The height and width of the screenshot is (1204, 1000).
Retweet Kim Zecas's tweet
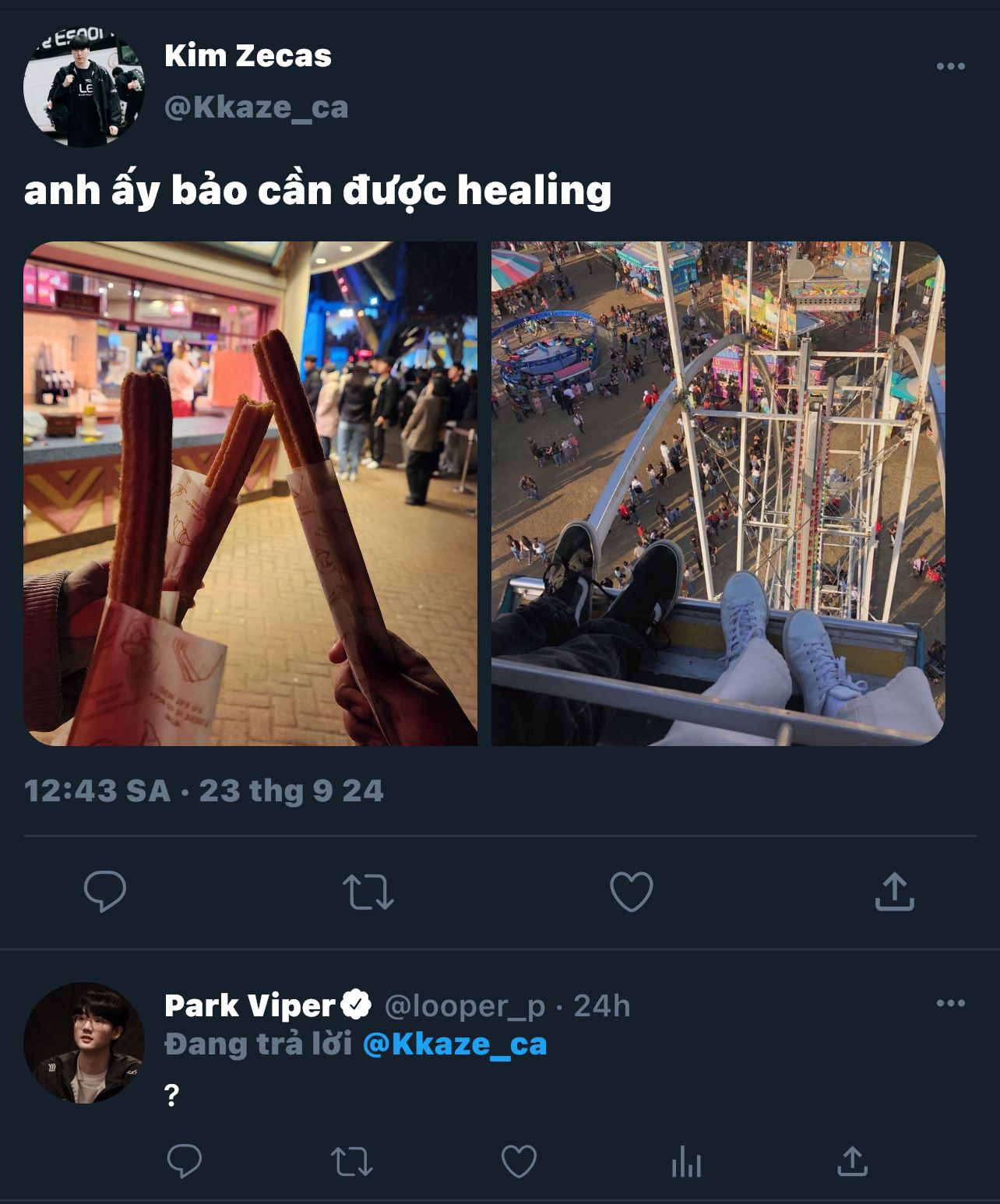pos(368,892)
